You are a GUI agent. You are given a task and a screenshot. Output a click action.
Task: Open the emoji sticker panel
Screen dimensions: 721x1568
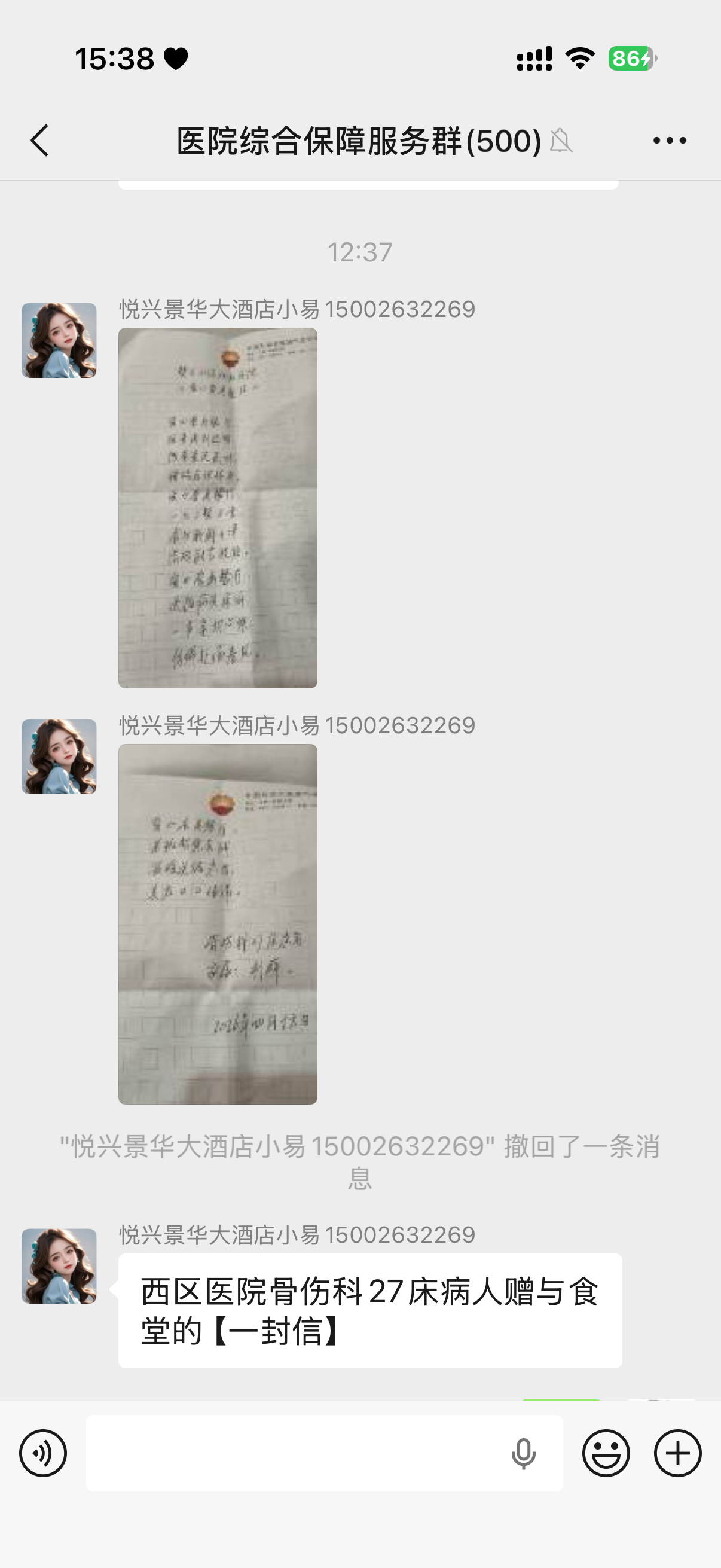point(606,1453)
